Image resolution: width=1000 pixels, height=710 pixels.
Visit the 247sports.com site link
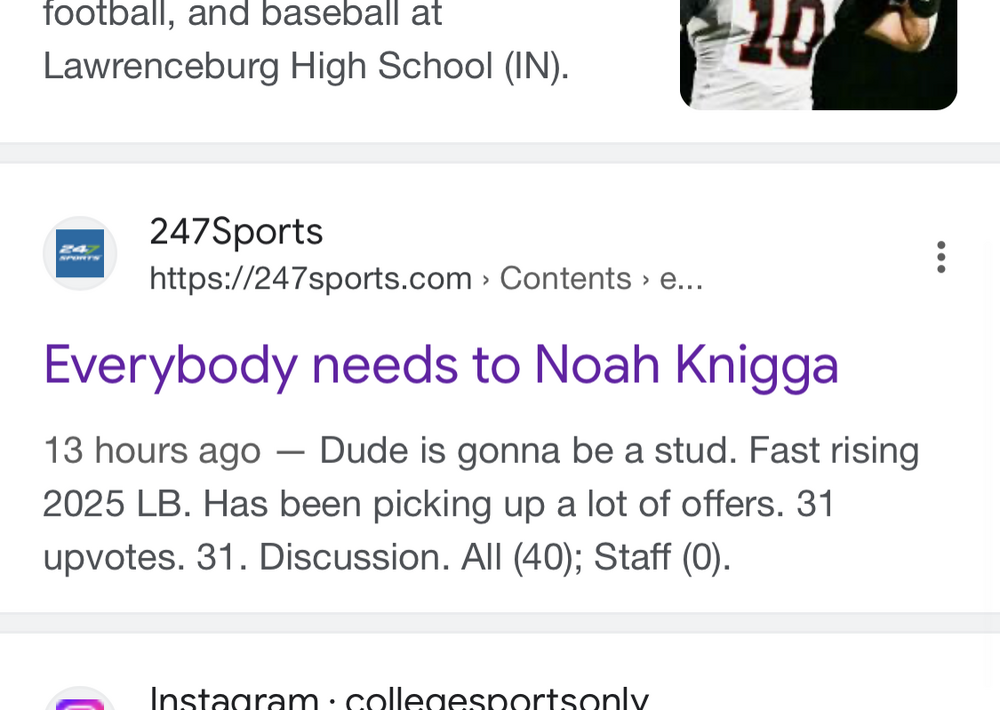tap(310, 278)
